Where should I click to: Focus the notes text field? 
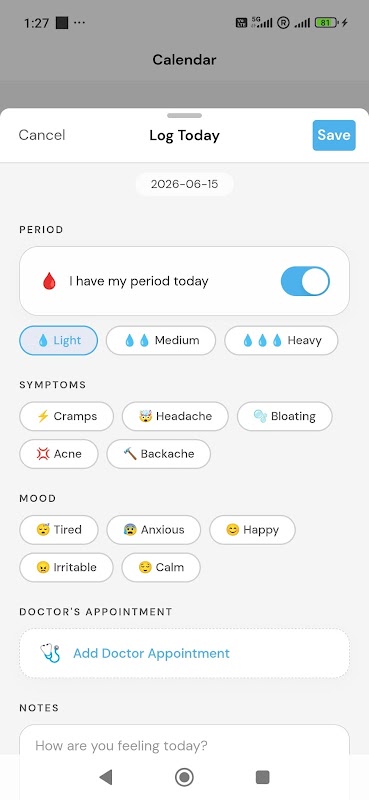pos(184,745)
